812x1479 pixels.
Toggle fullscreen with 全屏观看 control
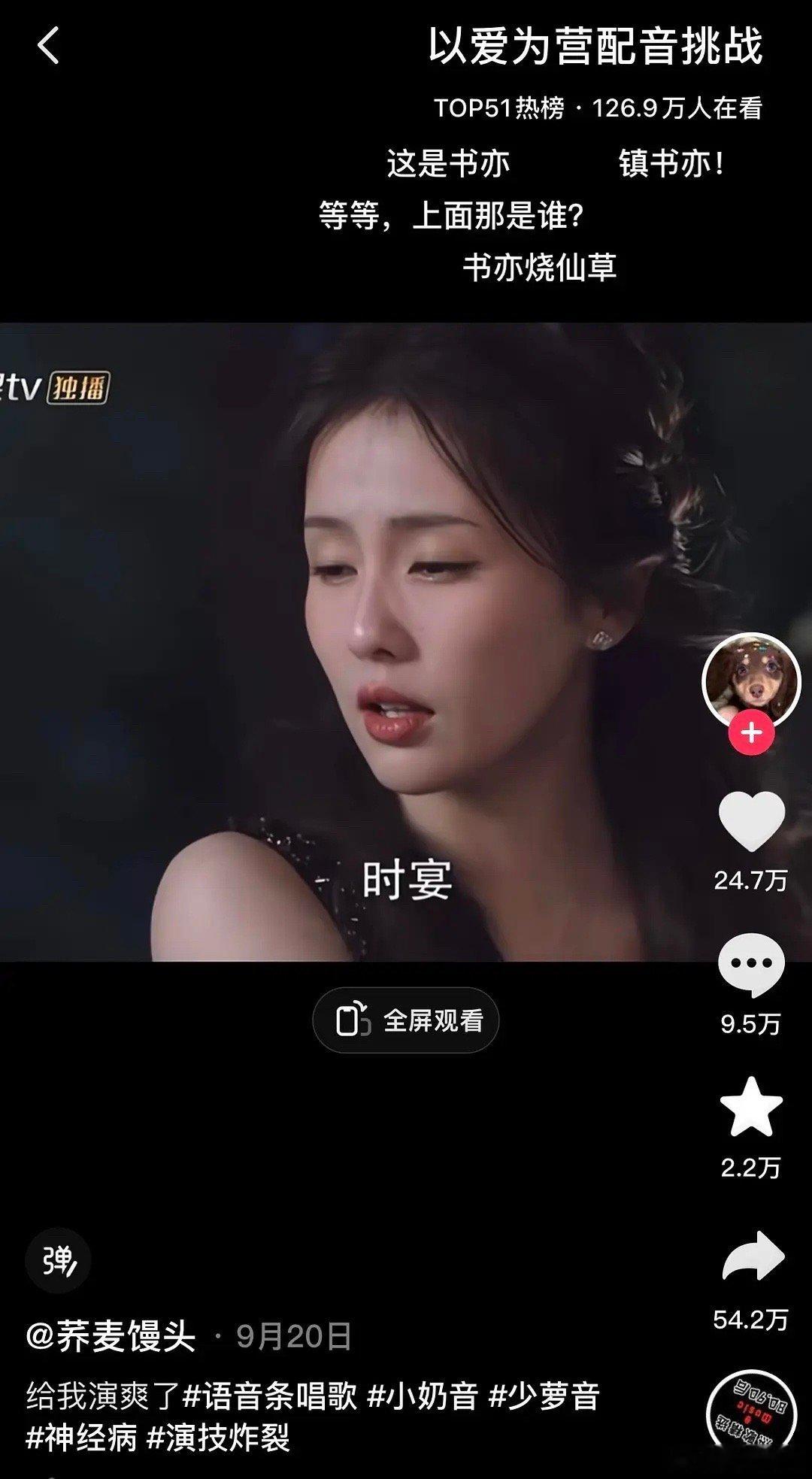tap(406, 1019)
